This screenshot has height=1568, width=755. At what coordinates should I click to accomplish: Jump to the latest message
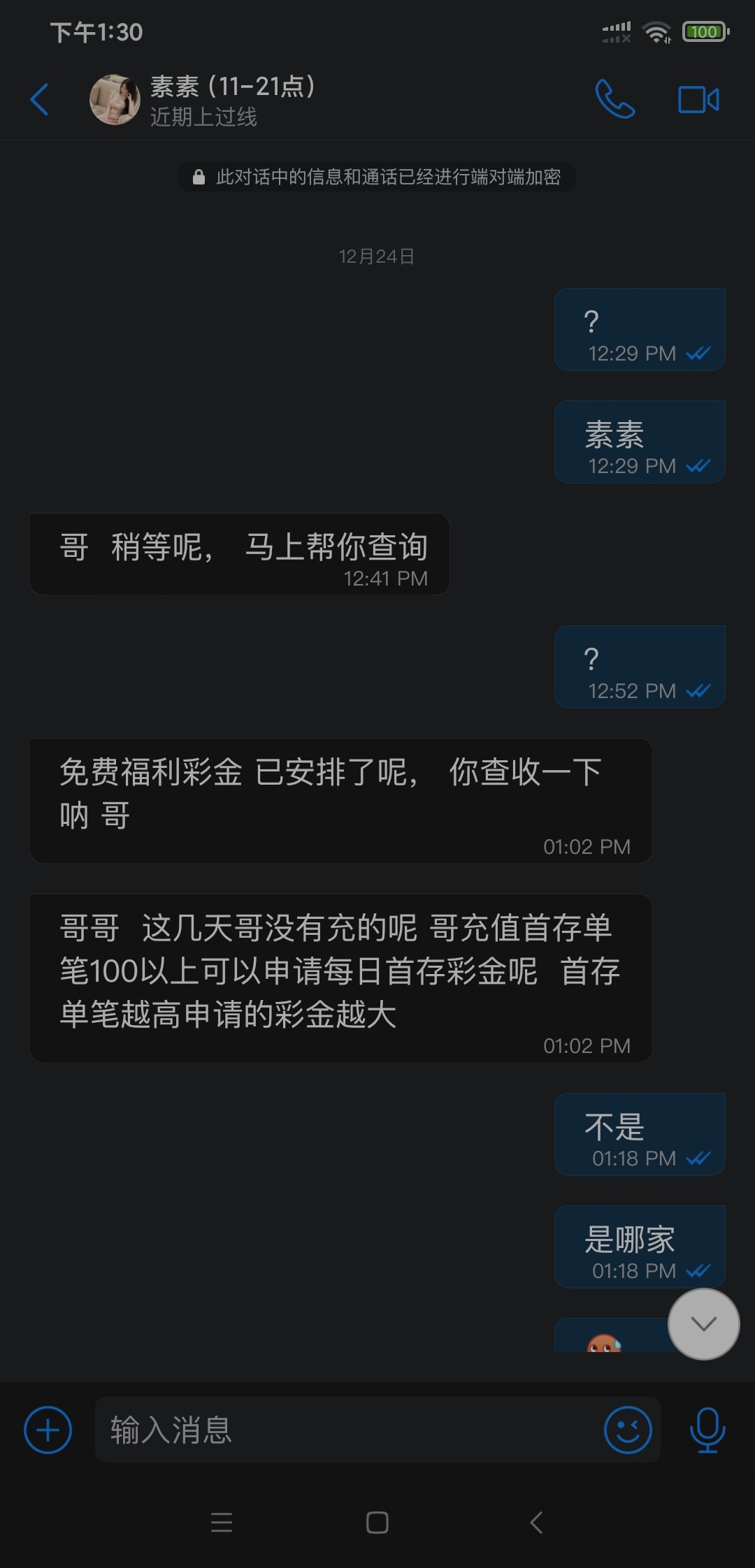(703, 1324)
